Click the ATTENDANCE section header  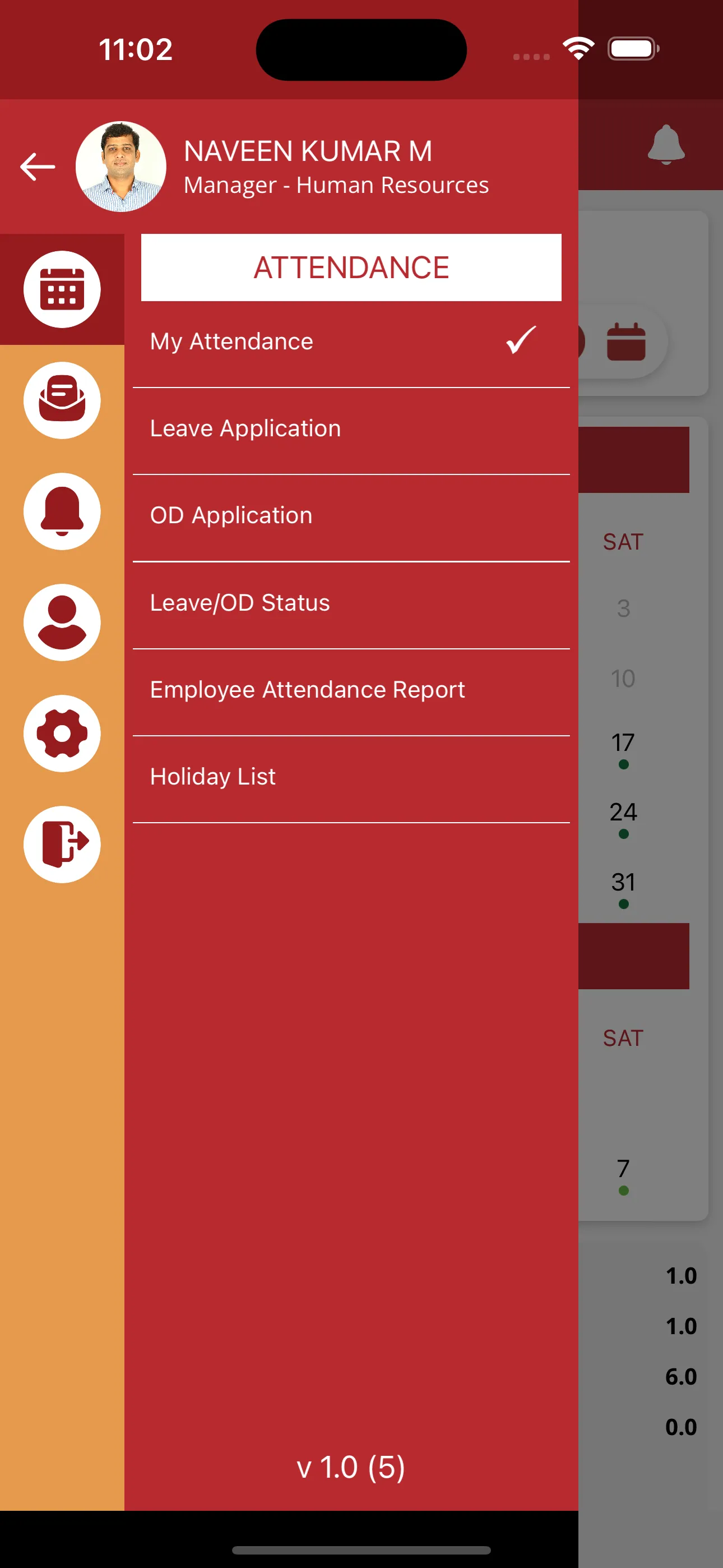click(350, 266)
